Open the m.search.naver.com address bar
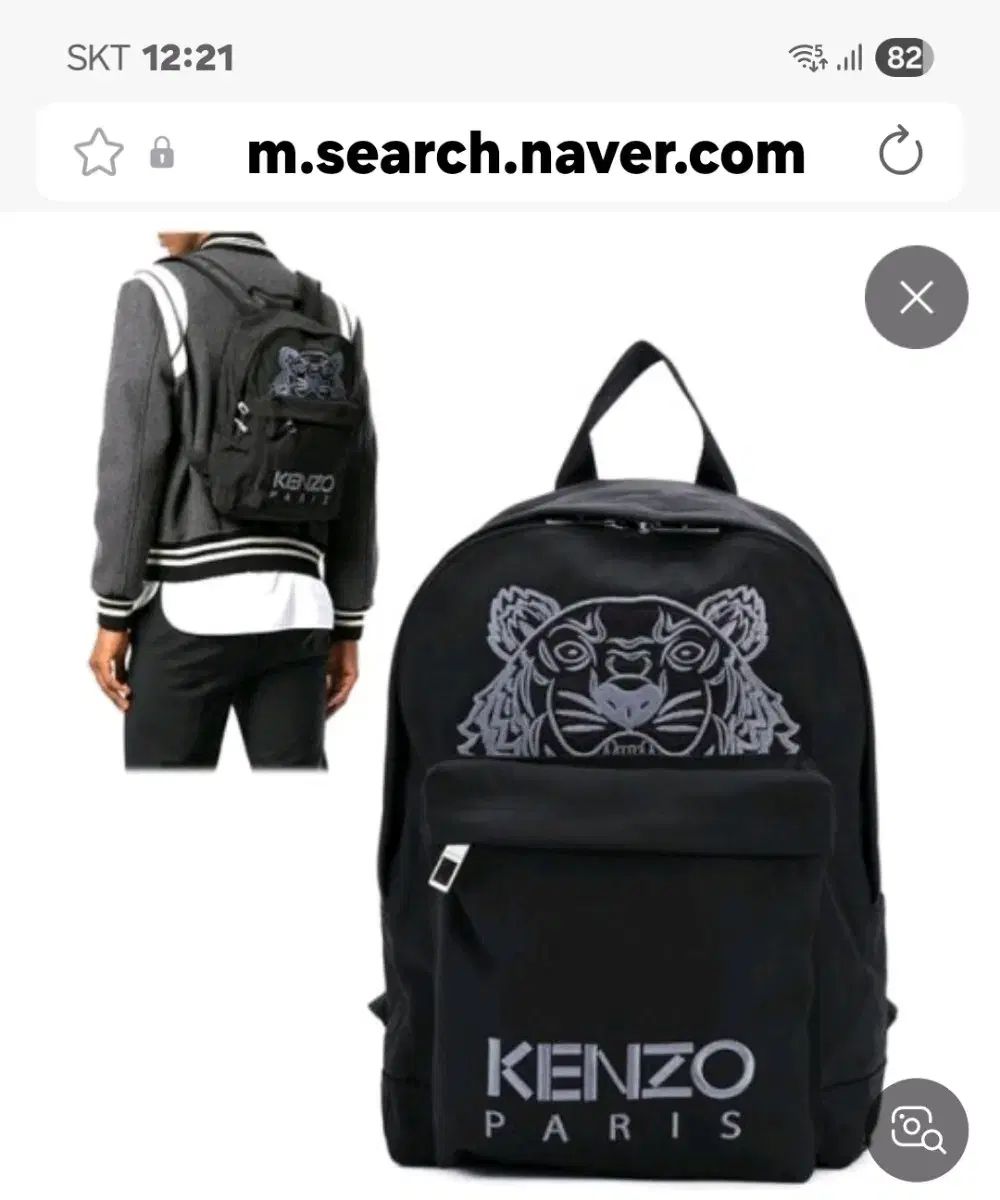This screenshot has width=1000, height=1200. click(x=525, y=154)
